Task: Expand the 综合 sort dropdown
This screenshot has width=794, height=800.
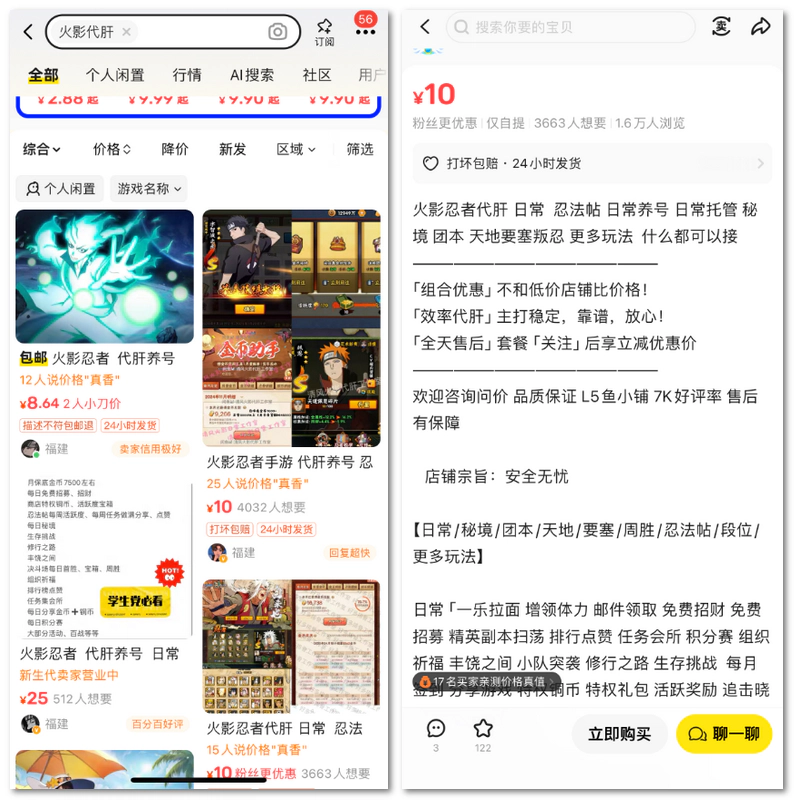Action: pyautogui.click(x=42, y=149)
